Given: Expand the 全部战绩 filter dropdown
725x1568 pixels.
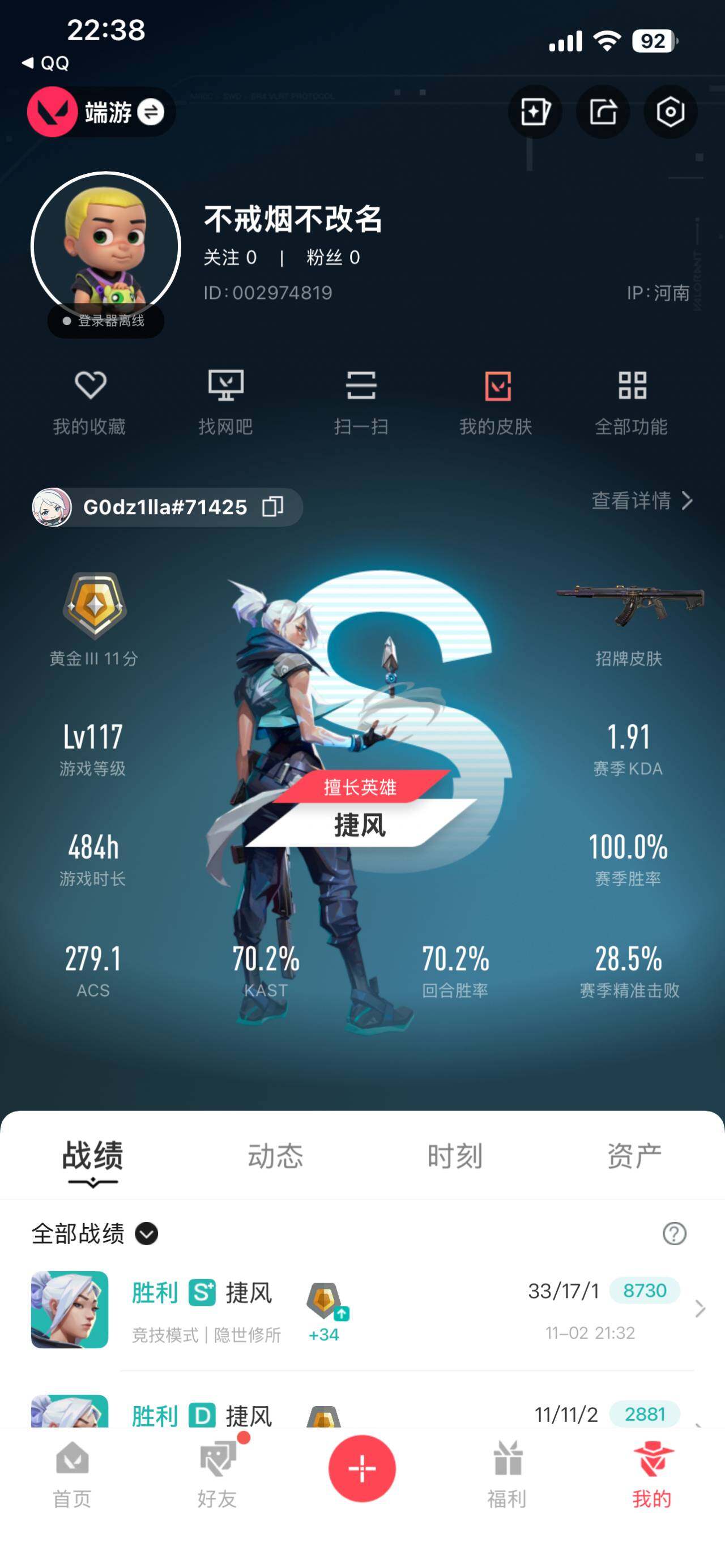Looking at the screenshot, I should coord(146,1234).
